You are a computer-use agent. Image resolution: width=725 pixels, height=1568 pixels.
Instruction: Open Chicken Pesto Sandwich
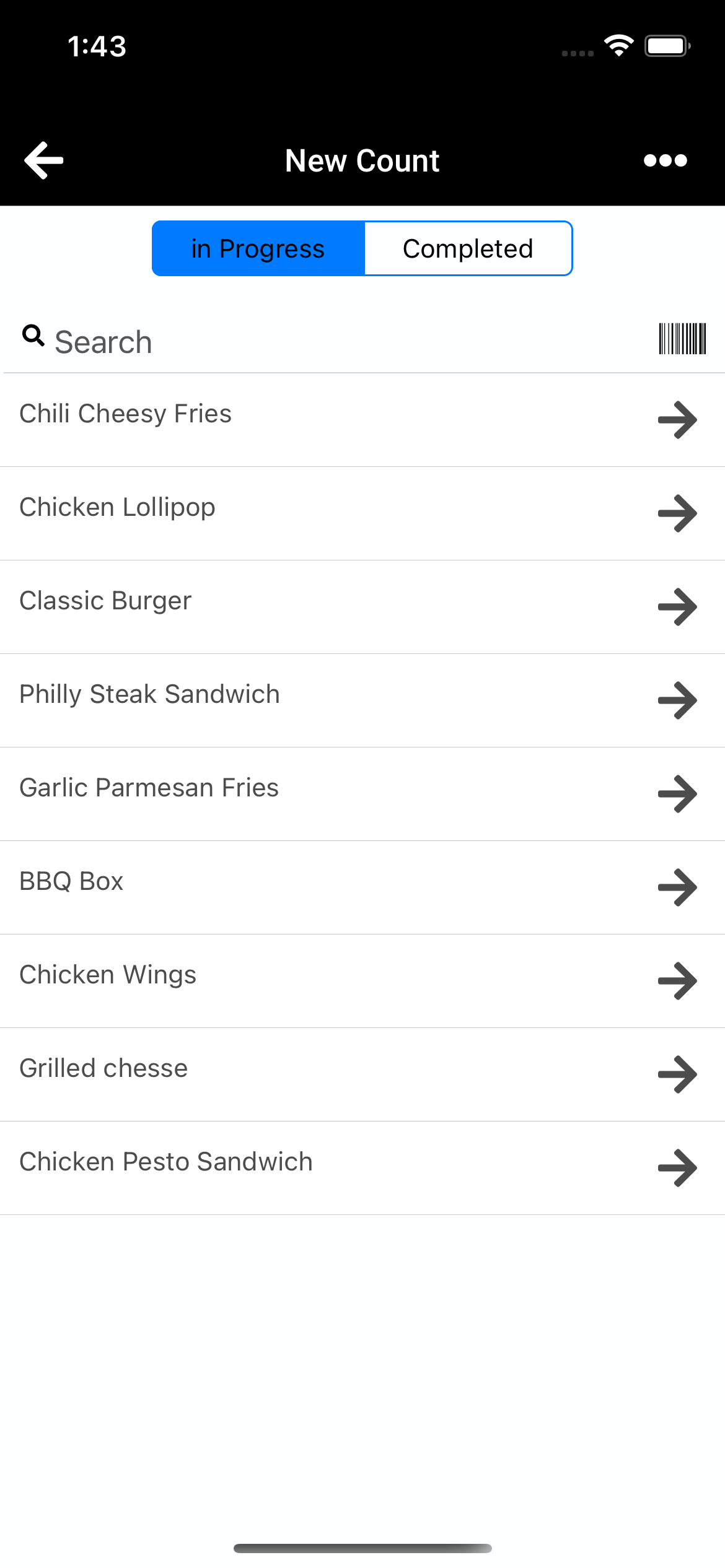pos(362,1168)
